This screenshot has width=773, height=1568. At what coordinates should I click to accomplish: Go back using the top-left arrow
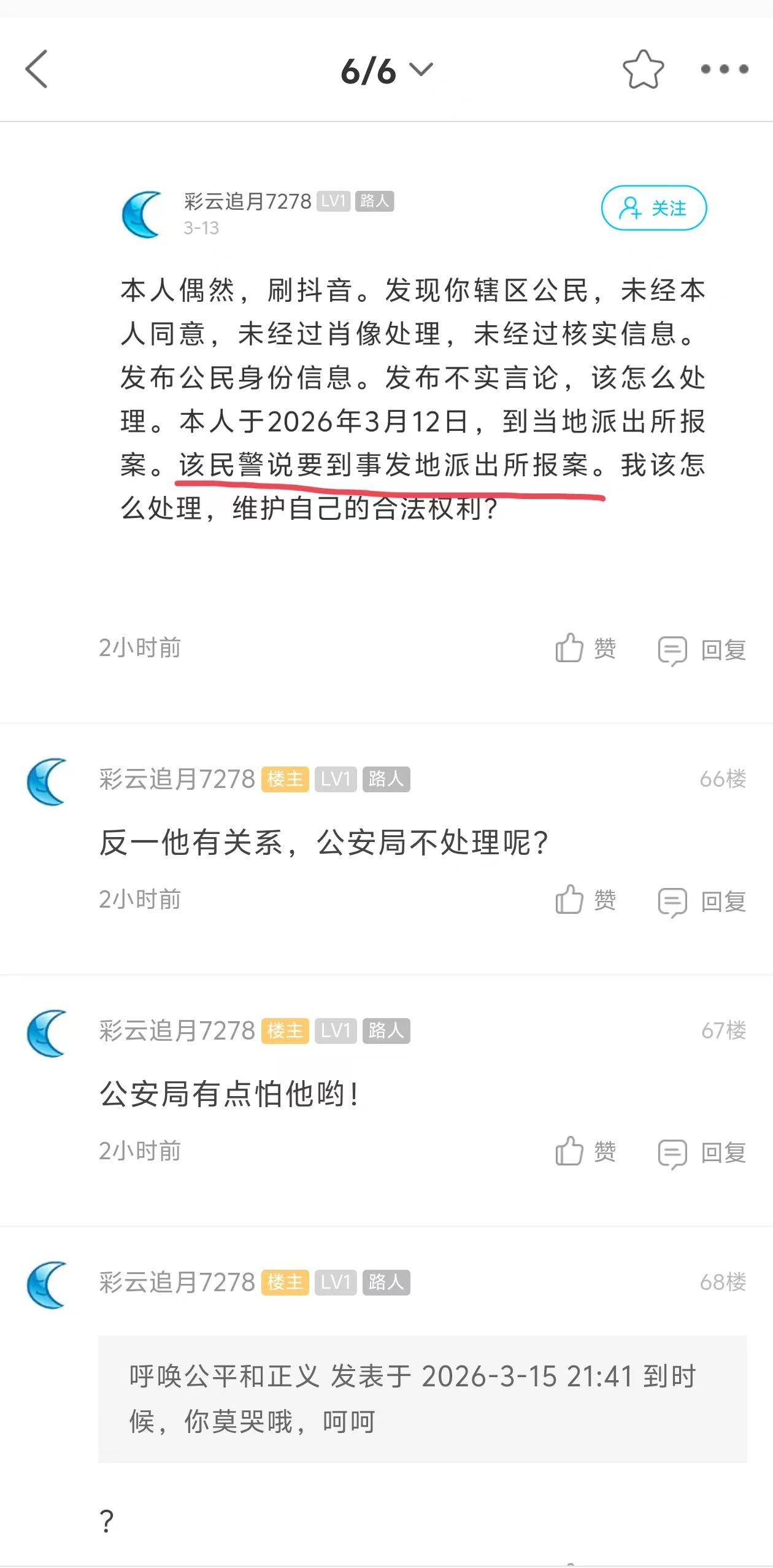pos(37,69)
